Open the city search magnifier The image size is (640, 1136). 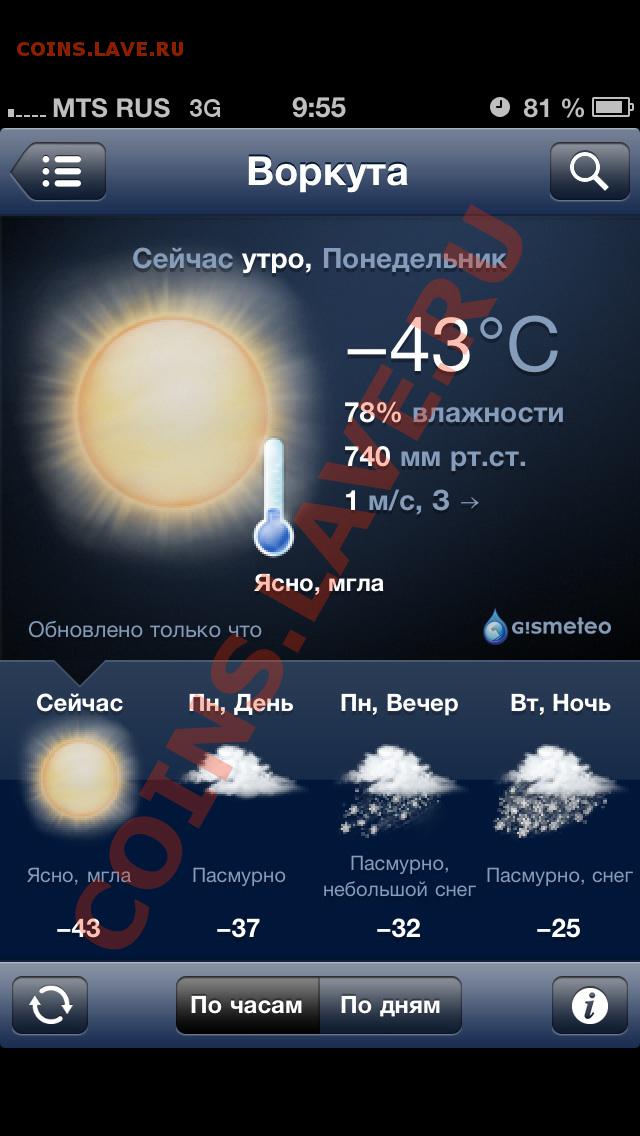click(x=589, y=172)
